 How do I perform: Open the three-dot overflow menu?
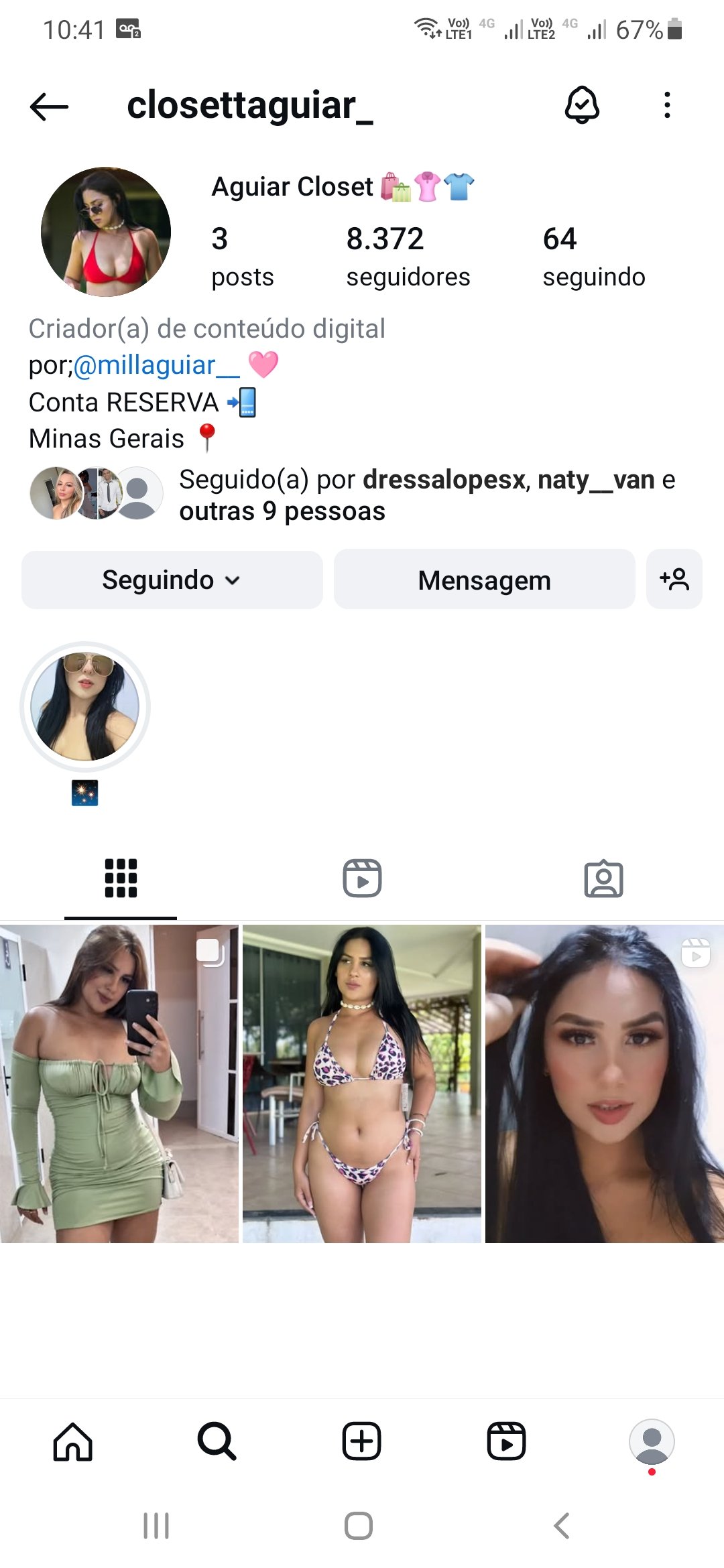click(666, 105)
